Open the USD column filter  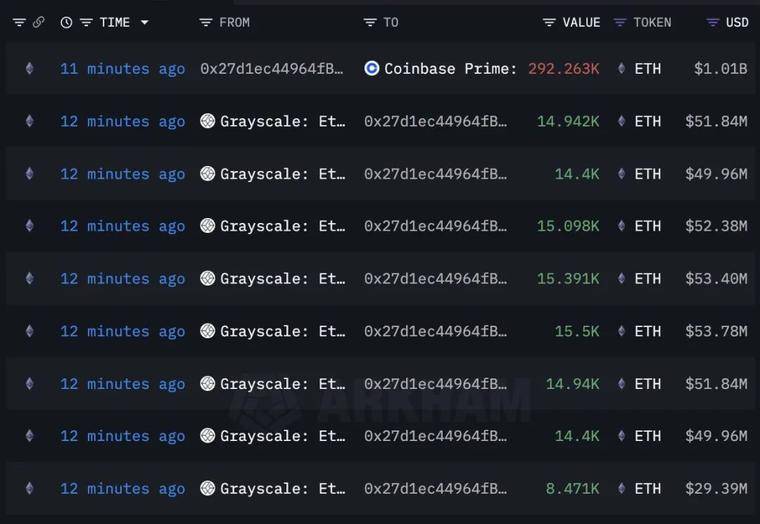pos(712,22)
